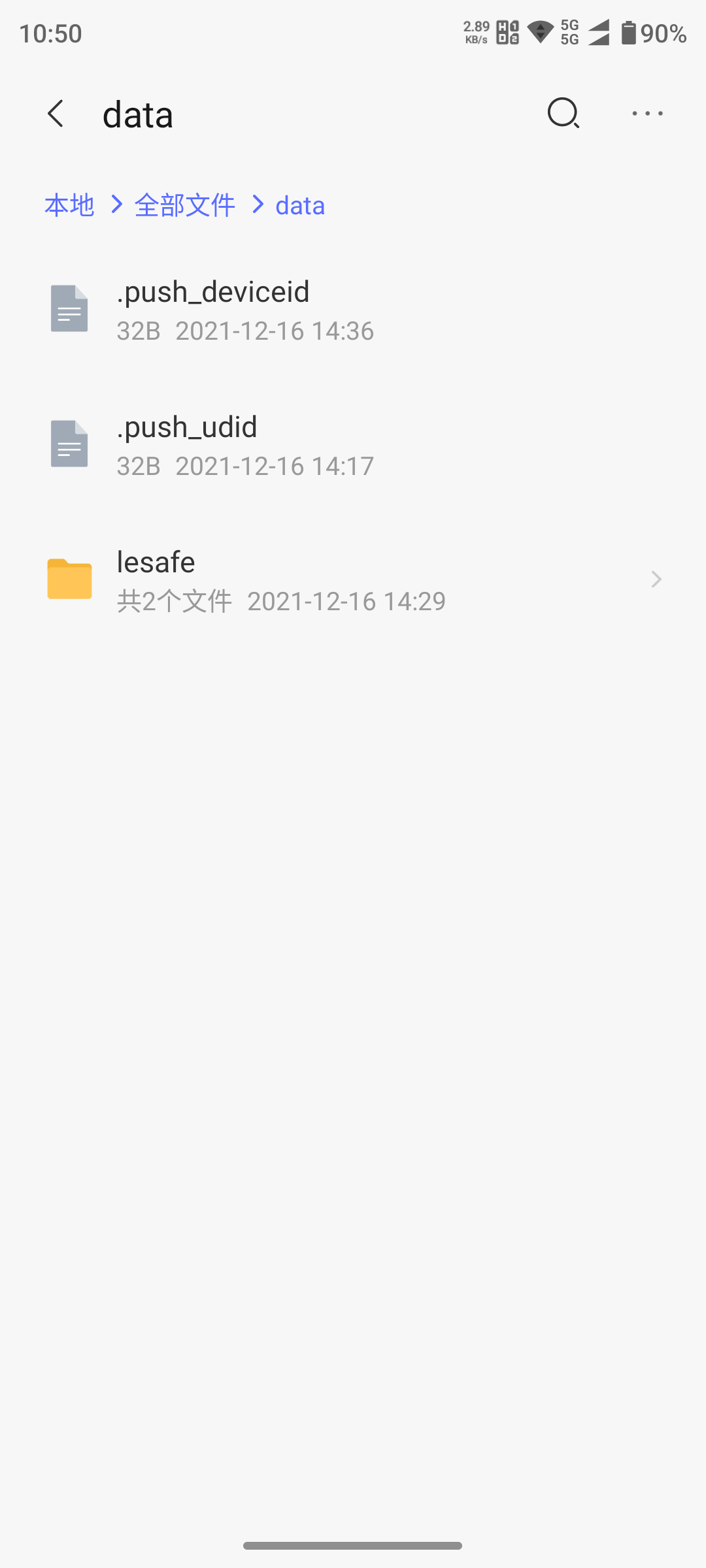Jump to 全部文件 in the breadcrumb
706x1568 pixels.
coord(184,205)
